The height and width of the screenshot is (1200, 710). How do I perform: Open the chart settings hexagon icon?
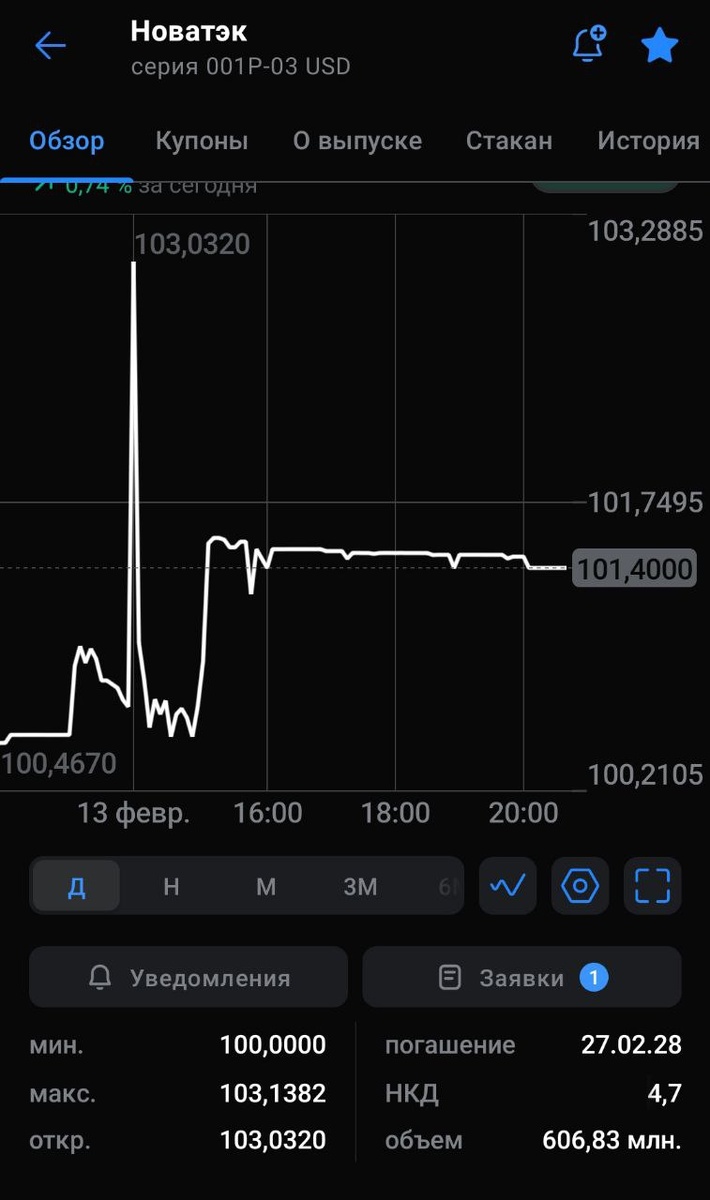coord(580,886)
